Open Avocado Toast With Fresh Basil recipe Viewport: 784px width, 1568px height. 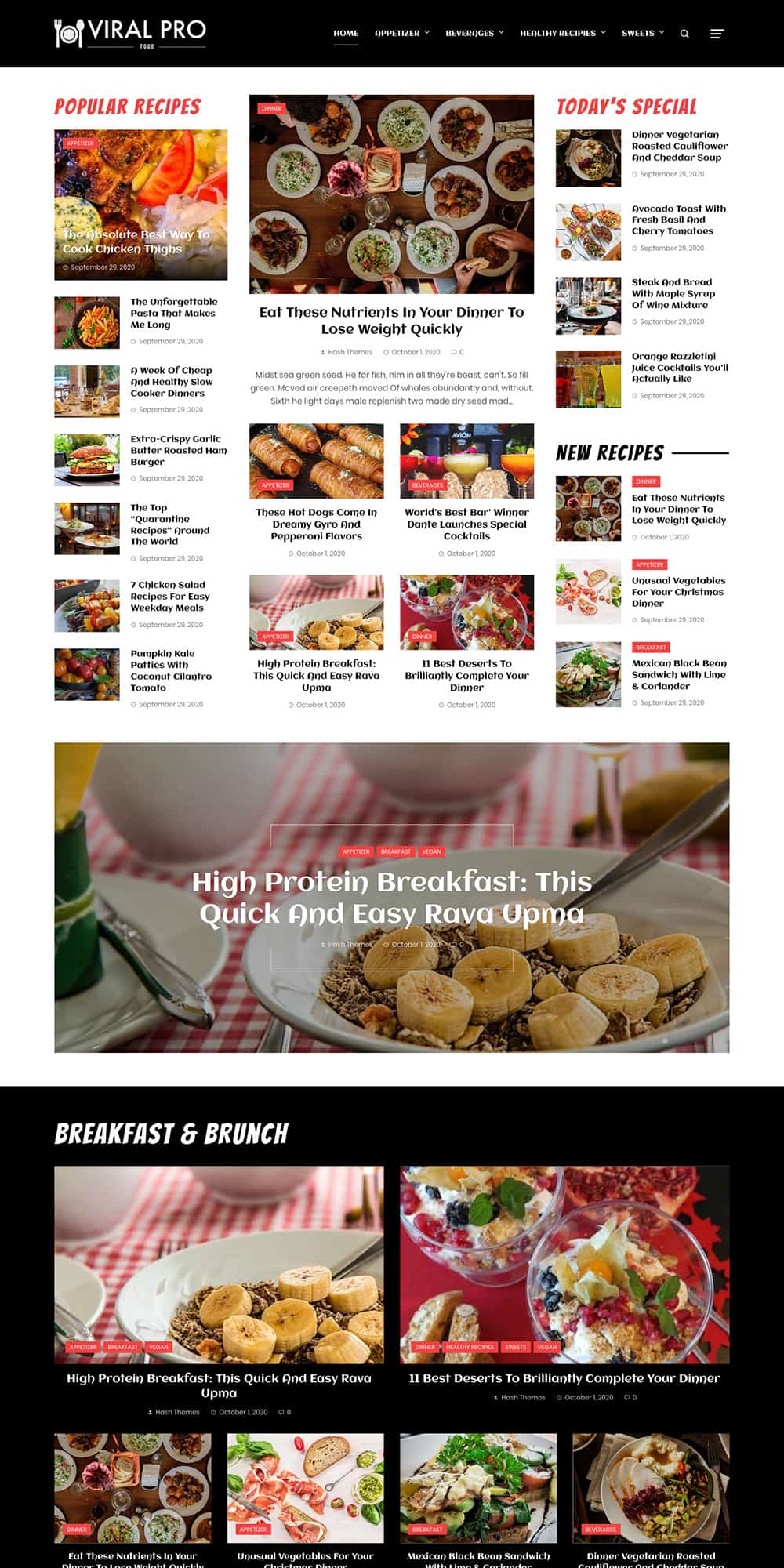(x=678, y=220)
